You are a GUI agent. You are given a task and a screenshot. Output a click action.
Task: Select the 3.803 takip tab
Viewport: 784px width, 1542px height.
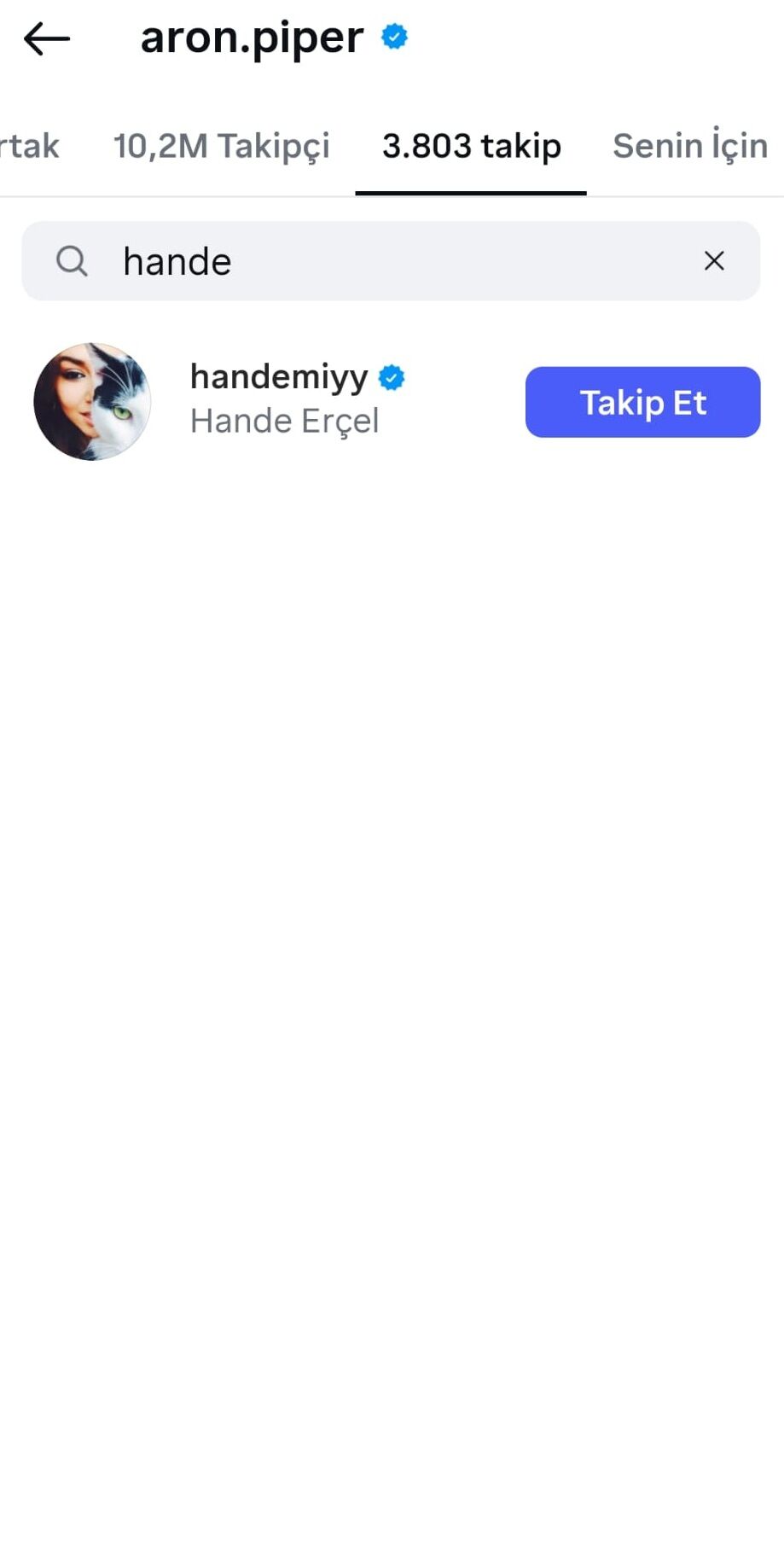point(471,146)
